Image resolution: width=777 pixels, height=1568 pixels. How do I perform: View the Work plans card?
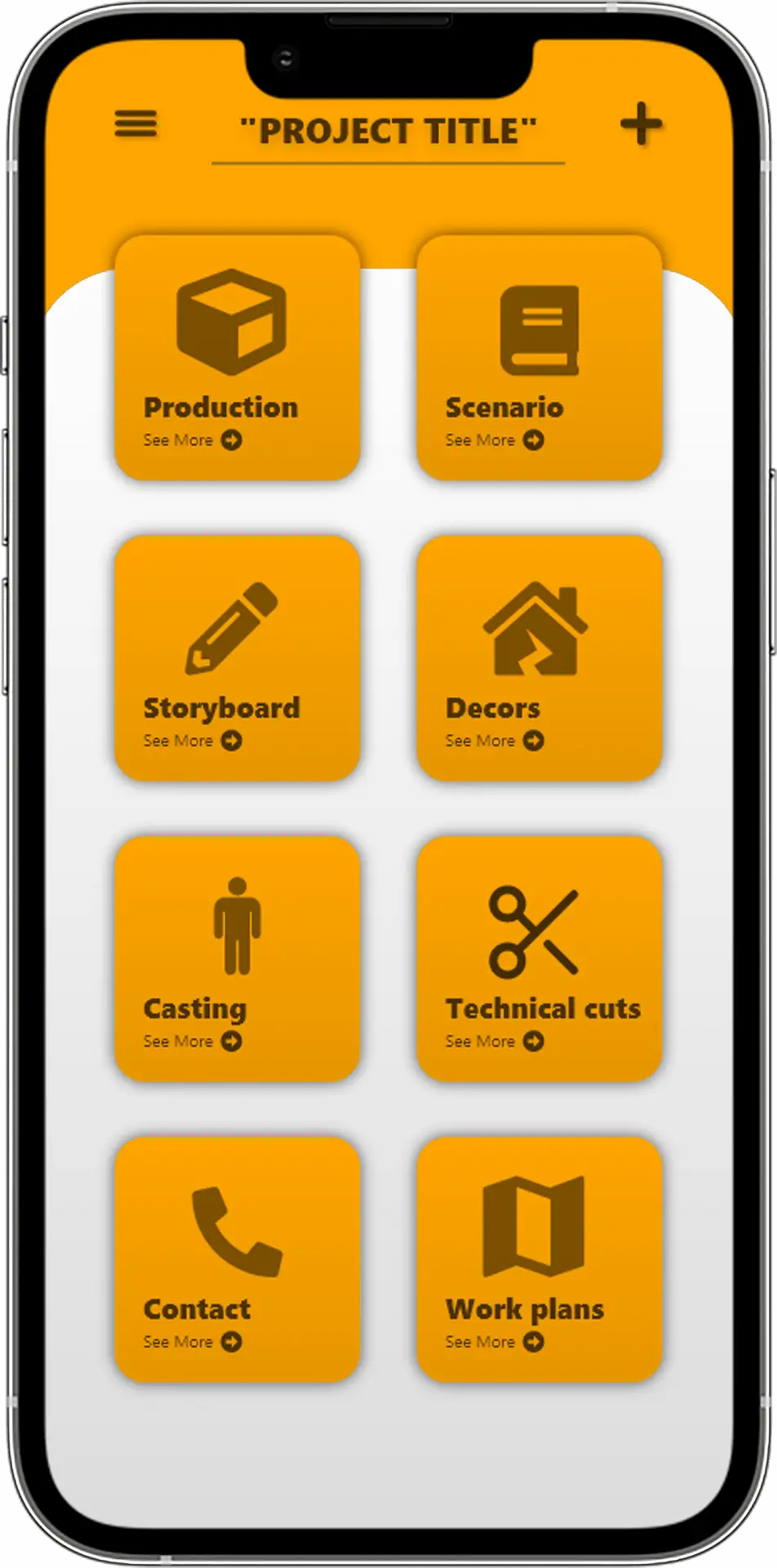[x=539, y=1259]
